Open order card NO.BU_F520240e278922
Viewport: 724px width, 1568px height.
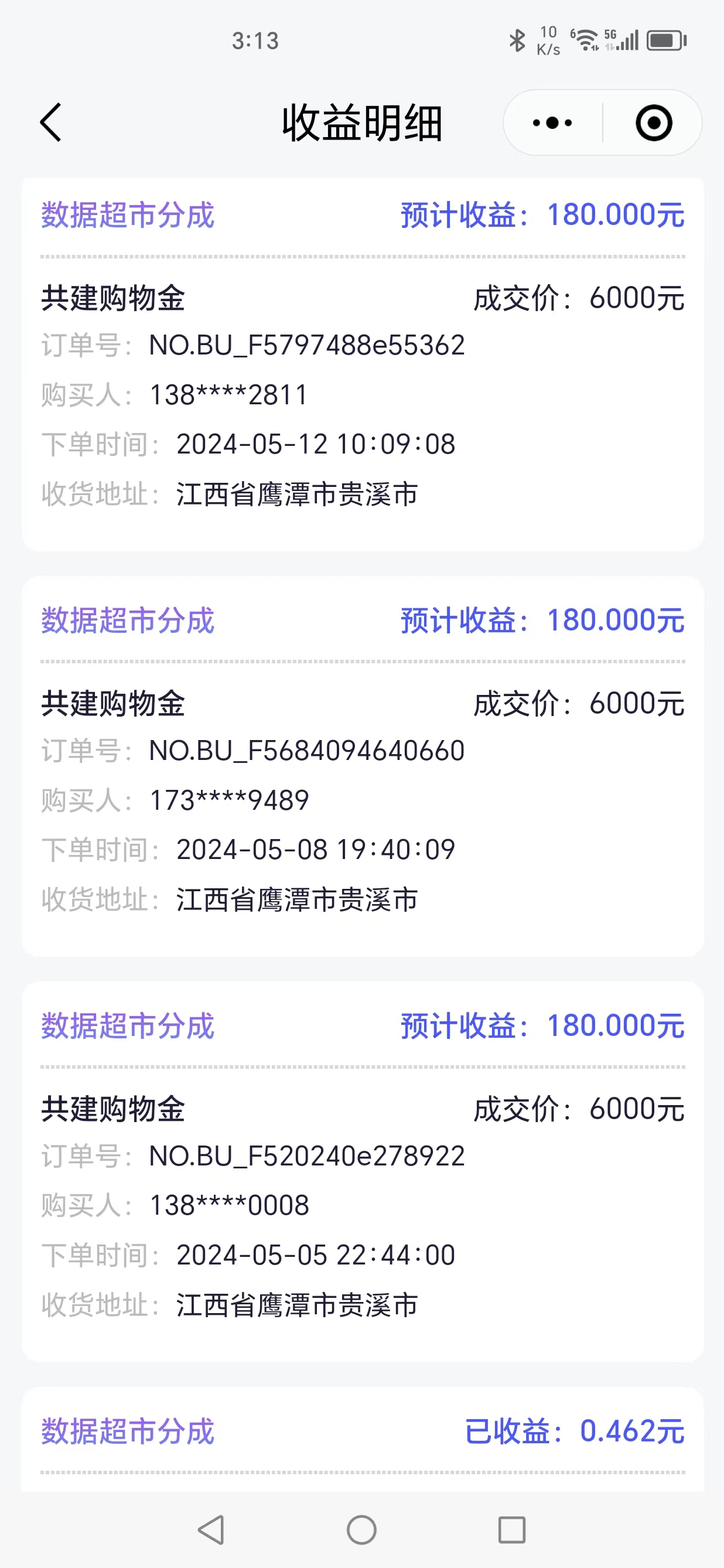click(x=363, y=1172)
